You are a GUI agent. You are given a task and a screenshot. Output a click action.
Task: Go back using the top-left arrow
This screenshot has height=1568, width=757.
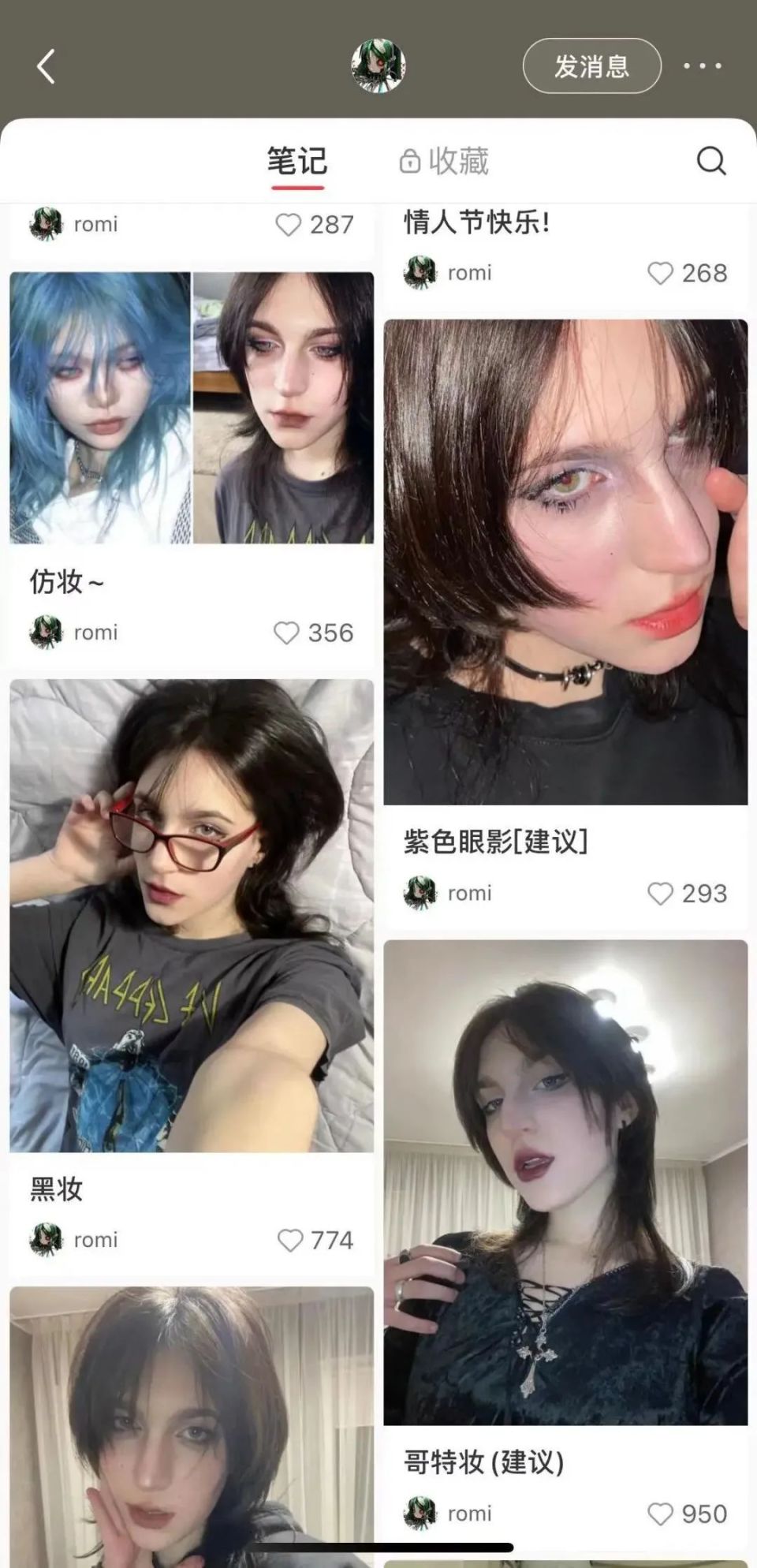tap(47, 66)
